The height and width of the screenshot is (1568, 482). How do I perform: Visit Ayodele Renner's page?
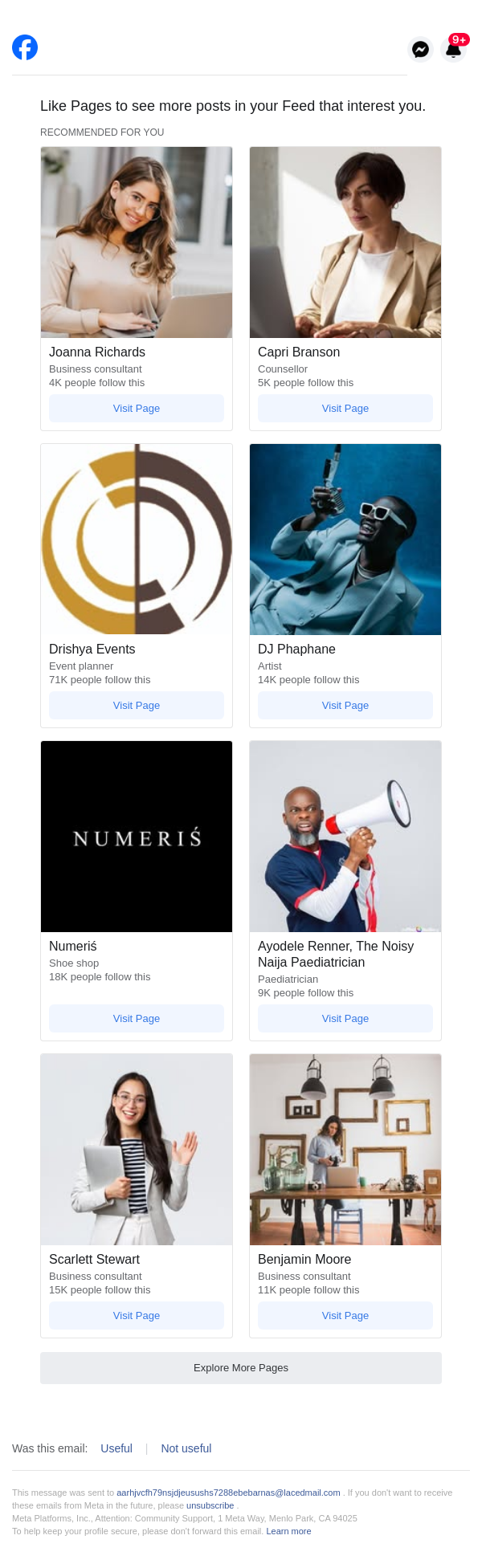point(345,1019)
